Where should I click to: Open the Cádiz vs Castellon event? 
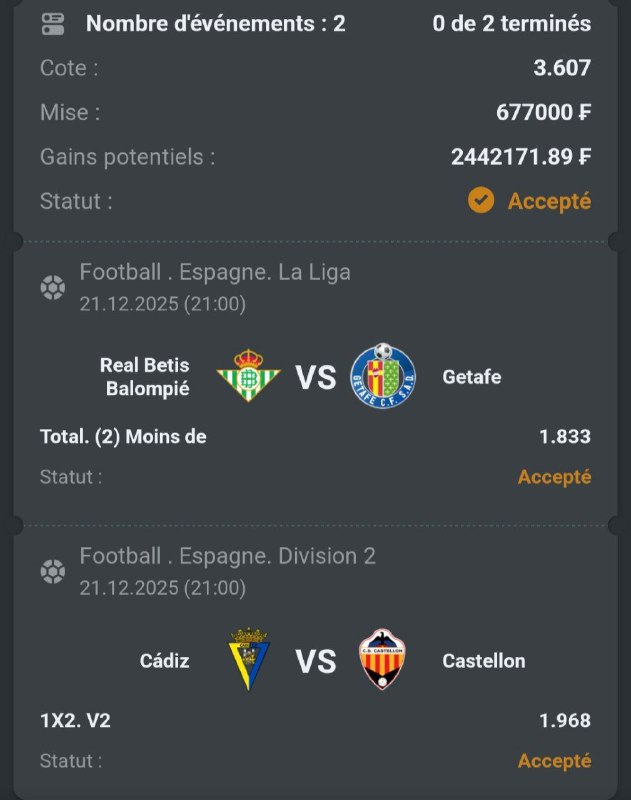pos(315,661)
